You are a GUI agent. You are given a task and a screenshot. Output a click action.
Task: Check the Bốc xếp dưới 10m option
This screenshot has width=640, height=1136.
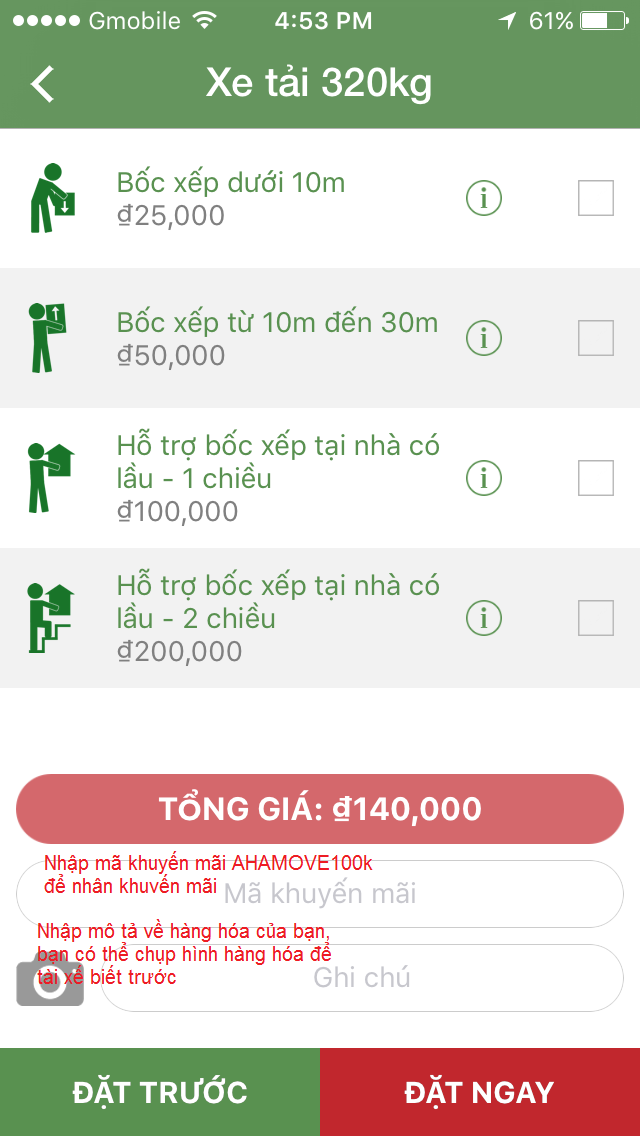tap(596, 198)
